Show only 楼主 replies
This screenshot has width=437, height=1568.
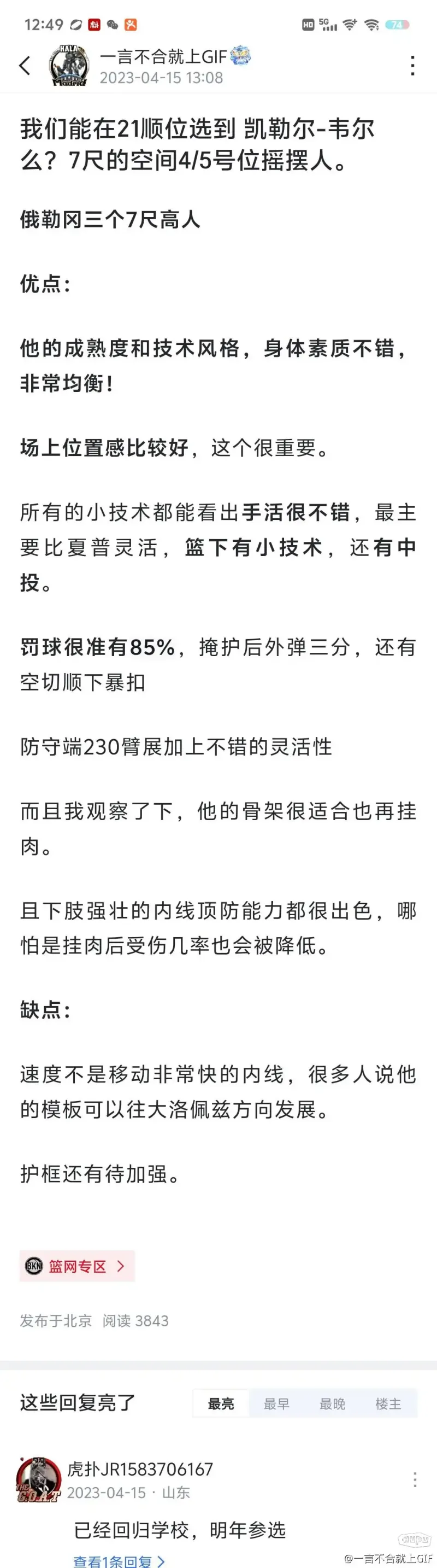pos(388,1403)
